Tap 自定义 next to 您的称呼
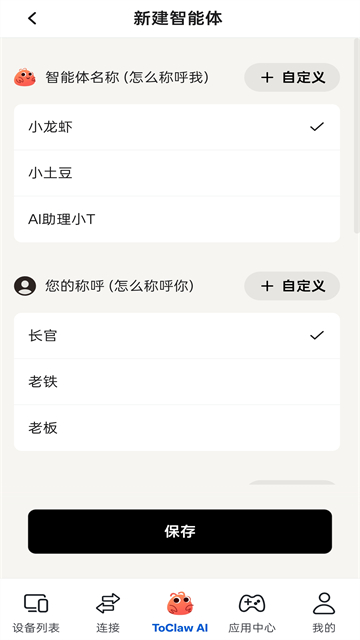Screen dimensions: 360x640 (x=292, y=286)
